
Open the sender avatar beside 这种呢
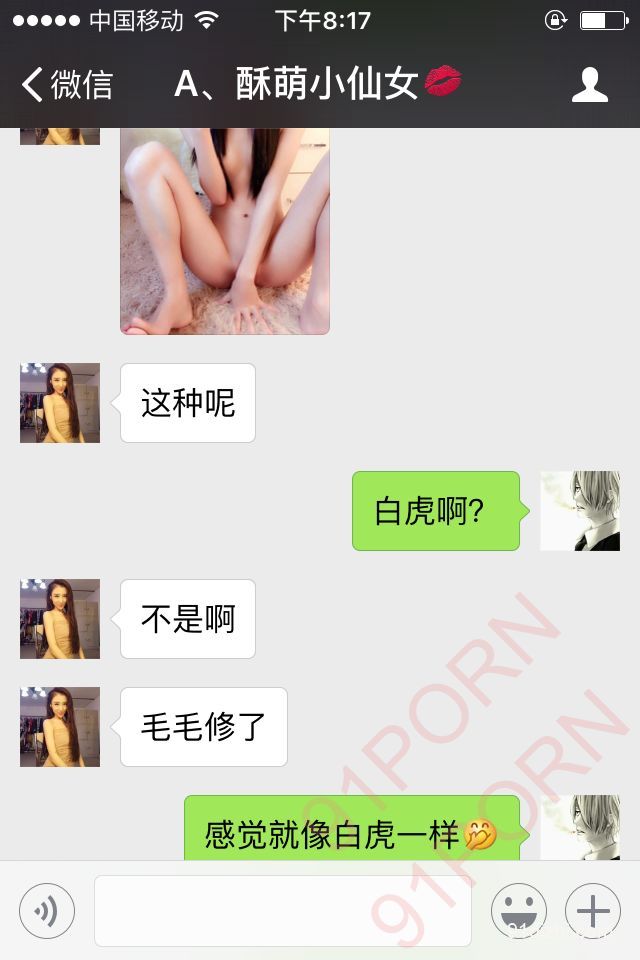[60, 403]
